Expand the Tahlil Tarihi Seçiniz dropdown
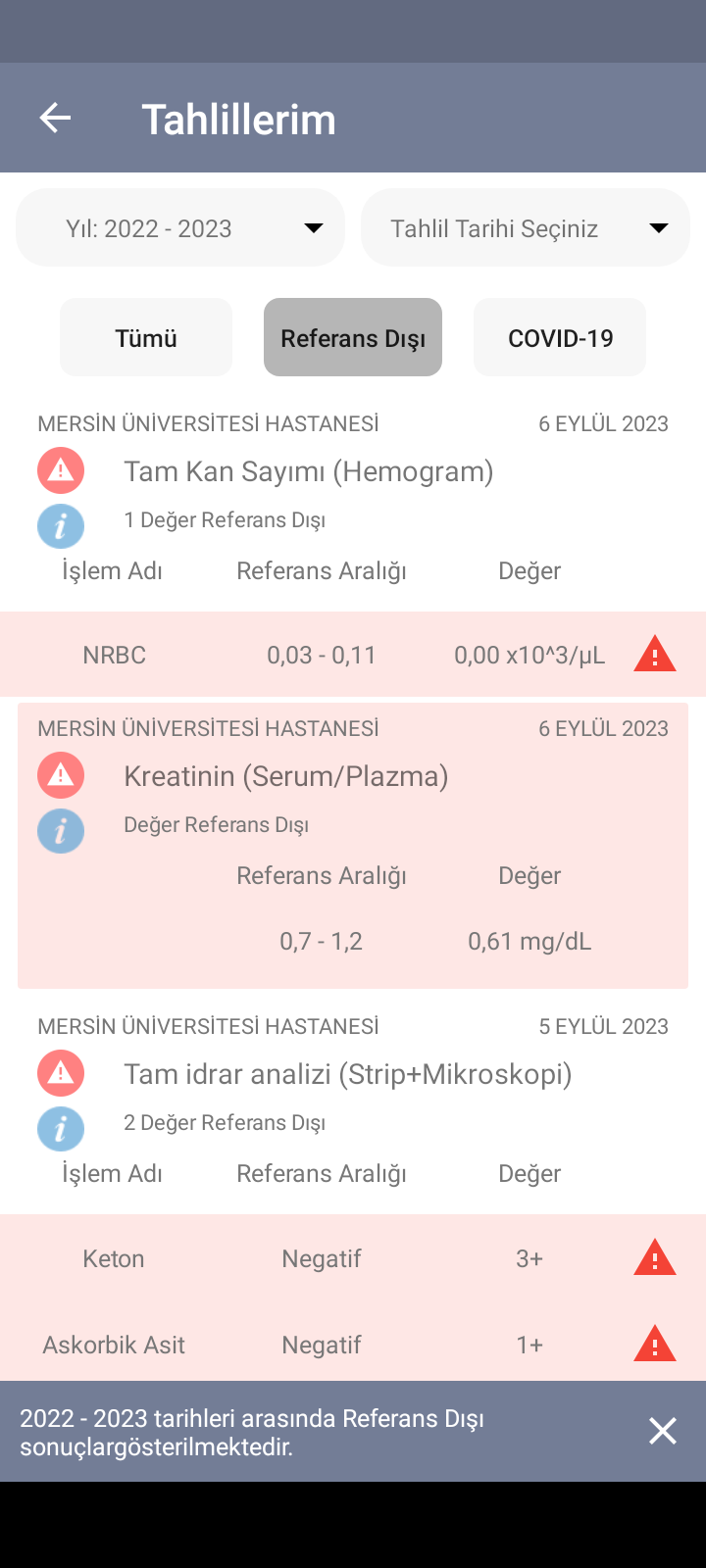Screen dimensions: 706x1568 click(x=526, y=227)
